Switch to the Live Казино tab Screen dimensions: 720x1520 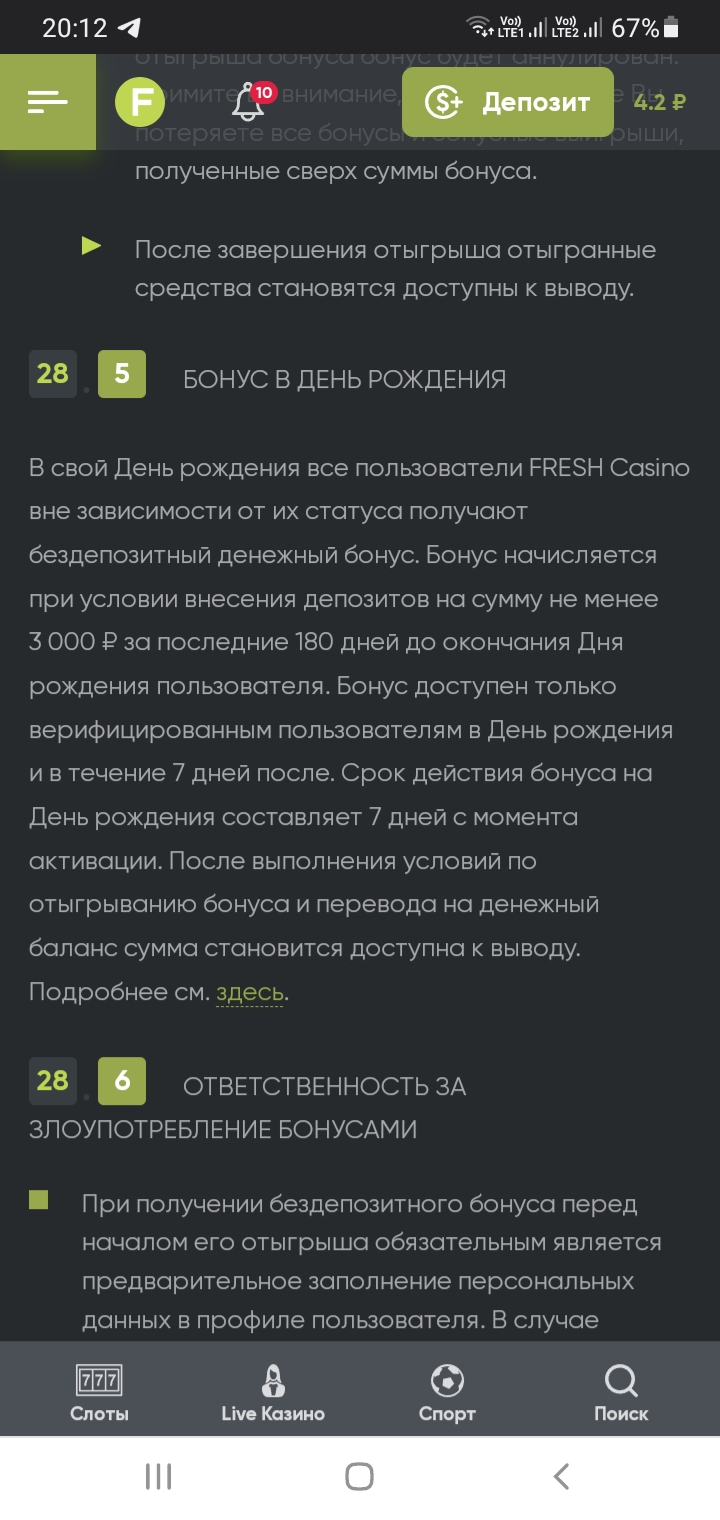273,1394
